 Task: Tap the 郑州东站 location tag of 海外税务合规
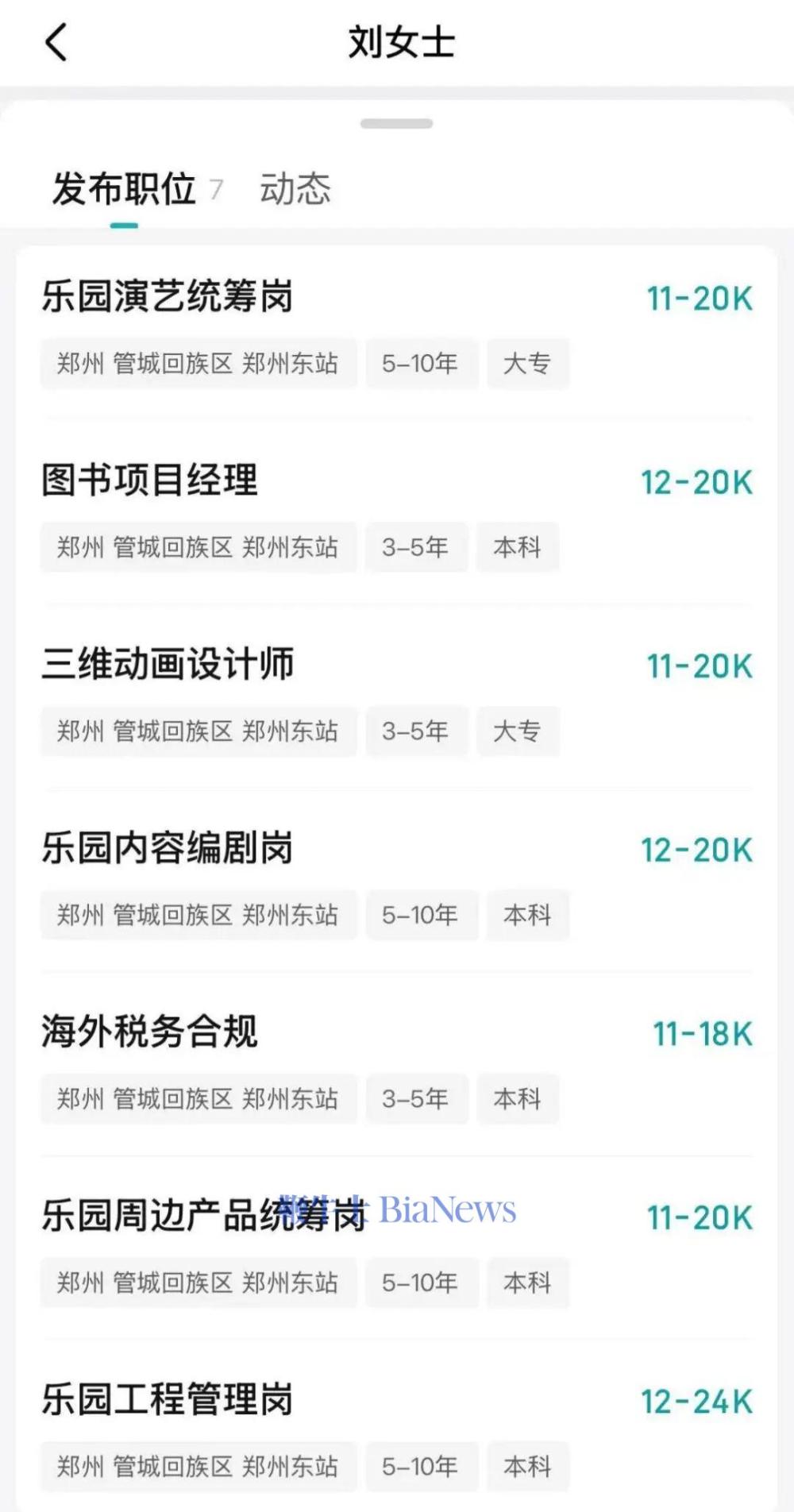290,1099
